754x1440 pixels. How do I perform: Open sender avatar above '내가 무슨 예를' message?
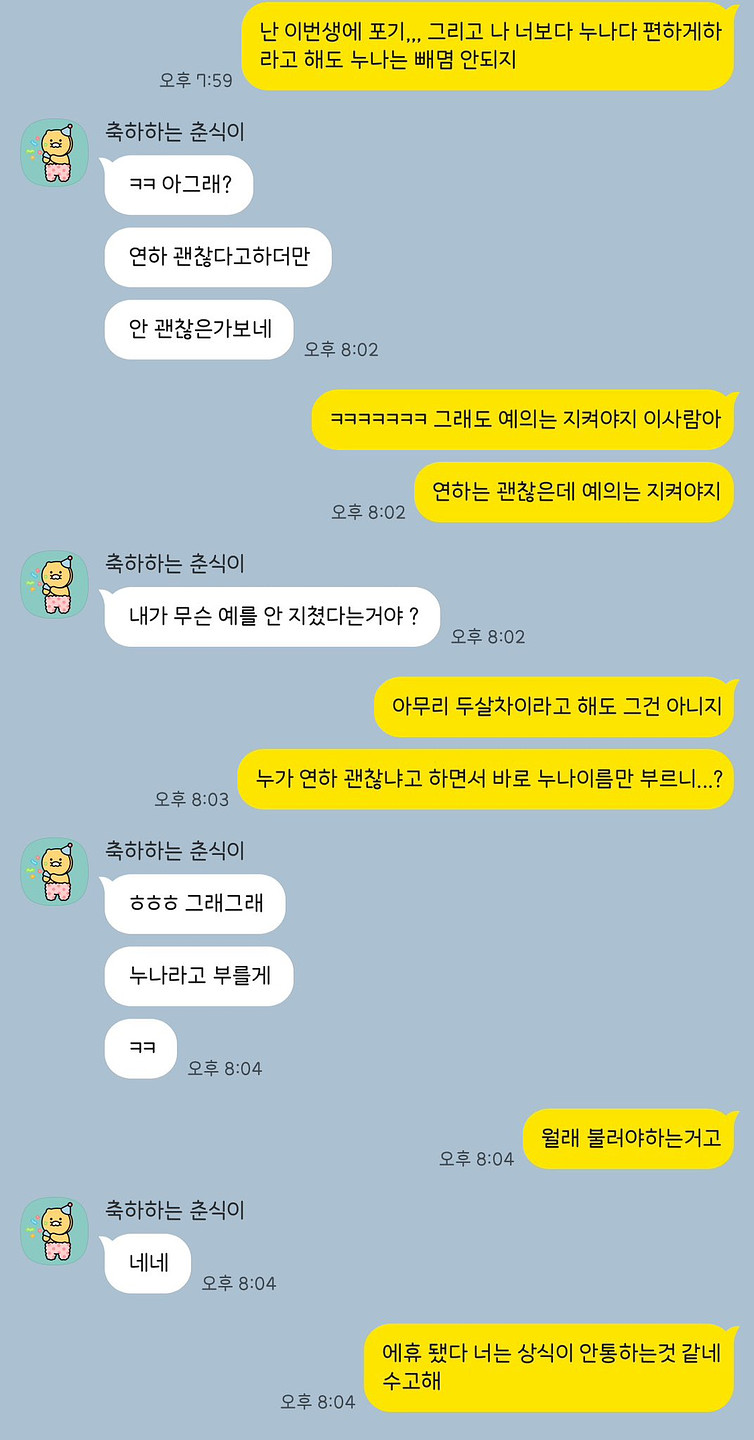[x=55, y=584]
